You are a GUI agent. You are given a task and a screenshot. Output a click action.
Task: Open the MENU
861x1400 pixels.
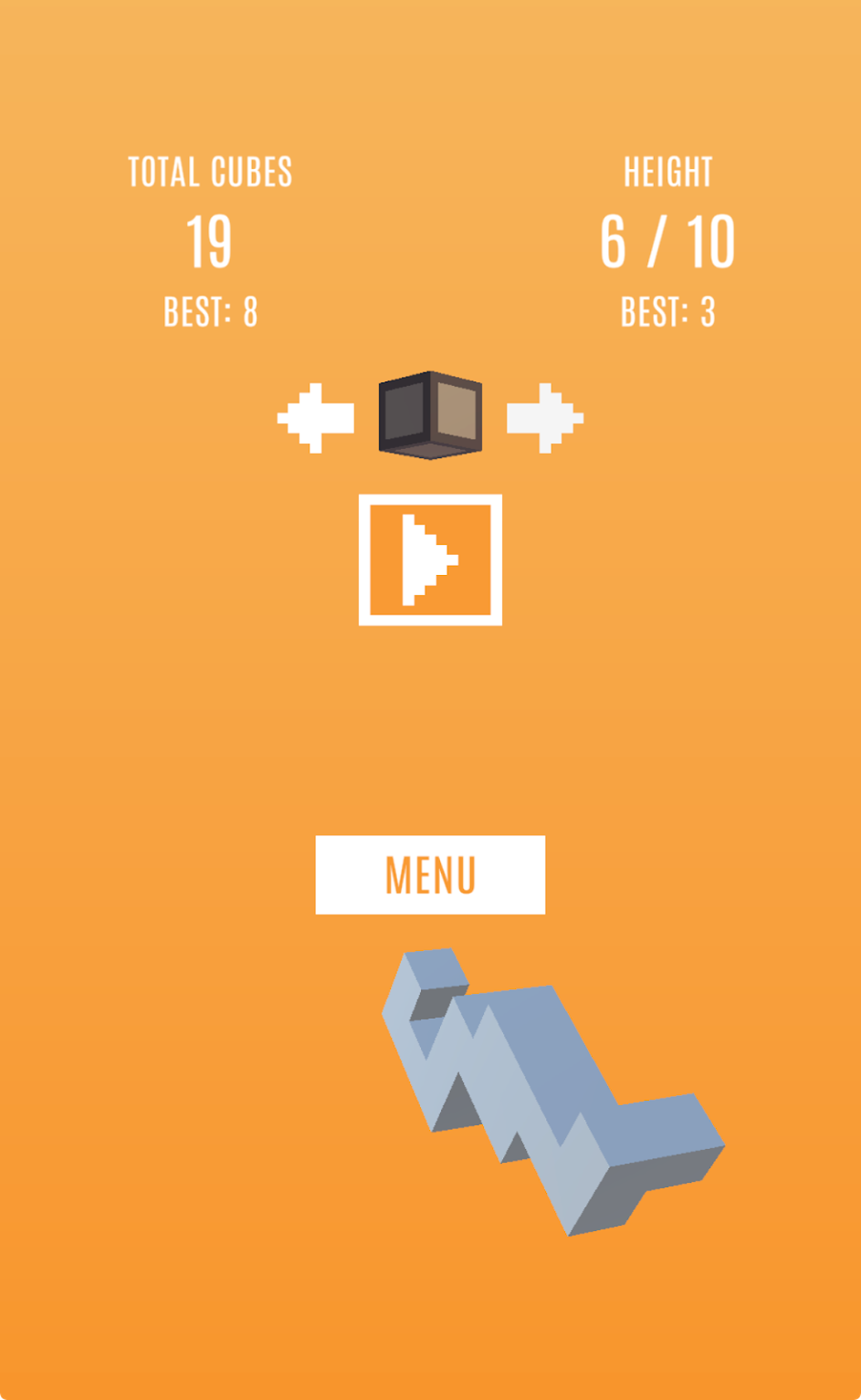pyautogui.click(x=430, y=874)
